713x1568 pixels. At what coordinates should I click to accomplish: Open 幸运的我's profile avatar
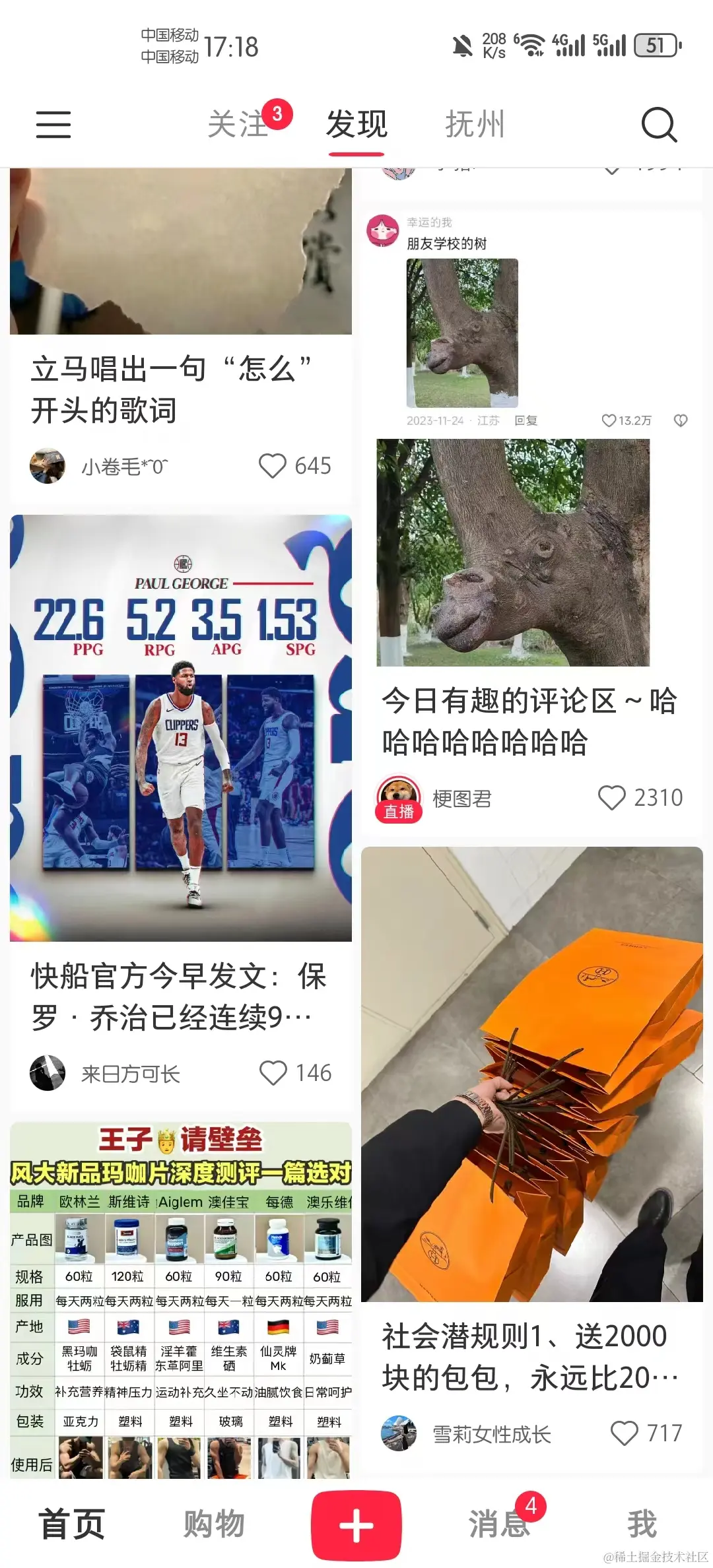[x=384, y=224]
